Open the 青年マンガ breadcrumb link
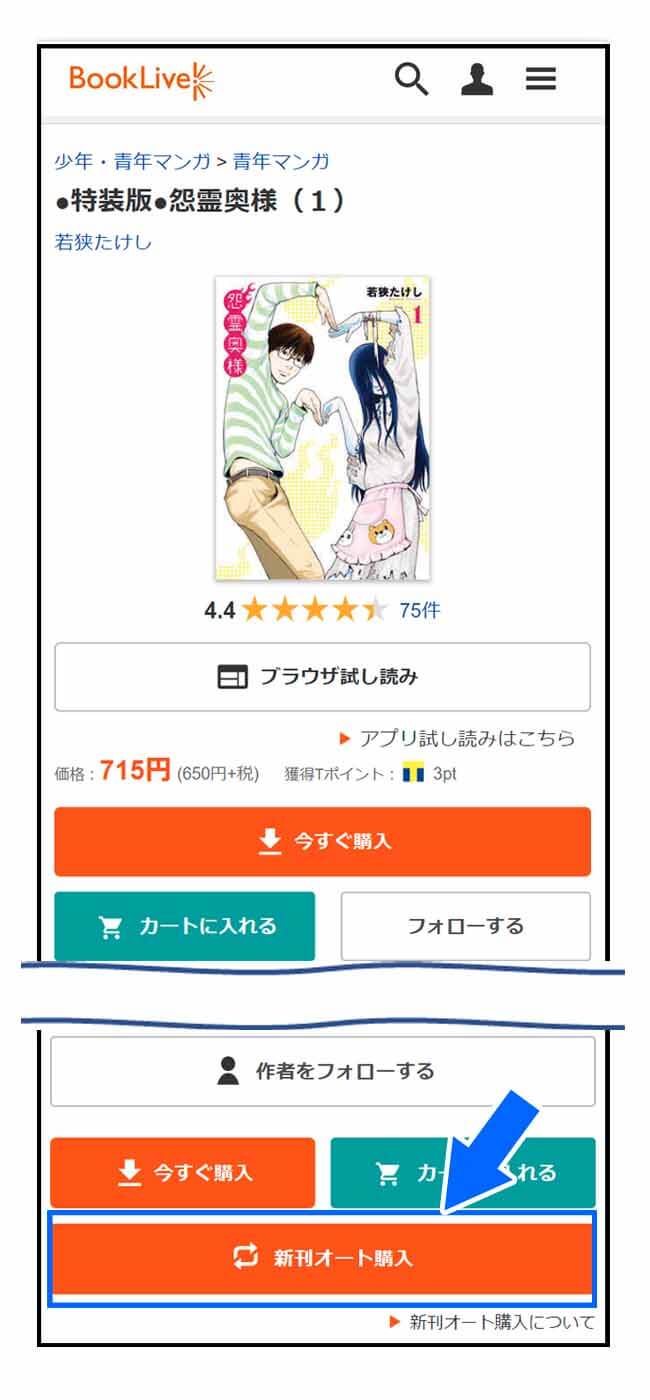This screenshot has width=650, height=1400. point(281,161)
